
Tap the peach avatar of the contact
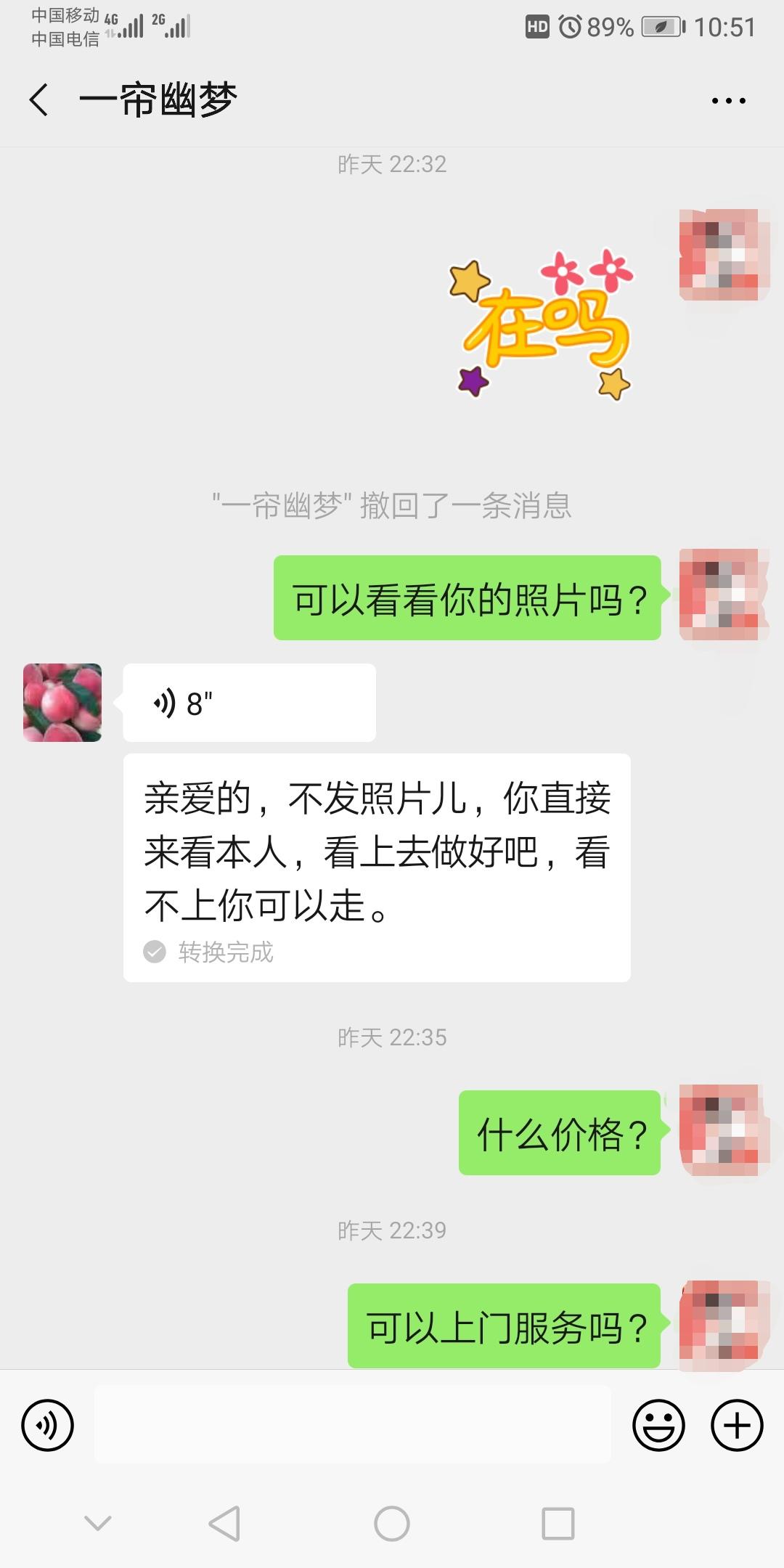coord(62,702)
